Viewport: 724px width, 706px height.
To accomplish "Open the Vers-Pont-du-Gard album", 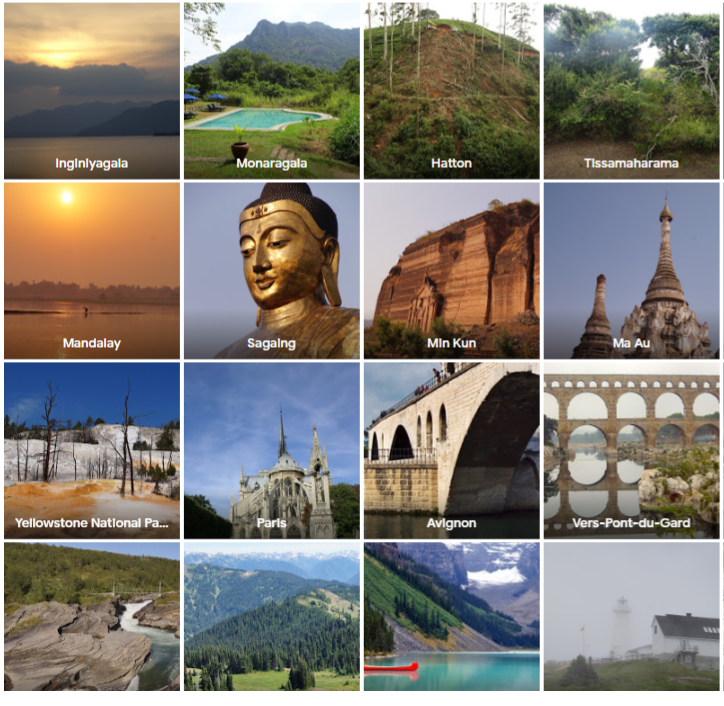I will click(631, 451).
